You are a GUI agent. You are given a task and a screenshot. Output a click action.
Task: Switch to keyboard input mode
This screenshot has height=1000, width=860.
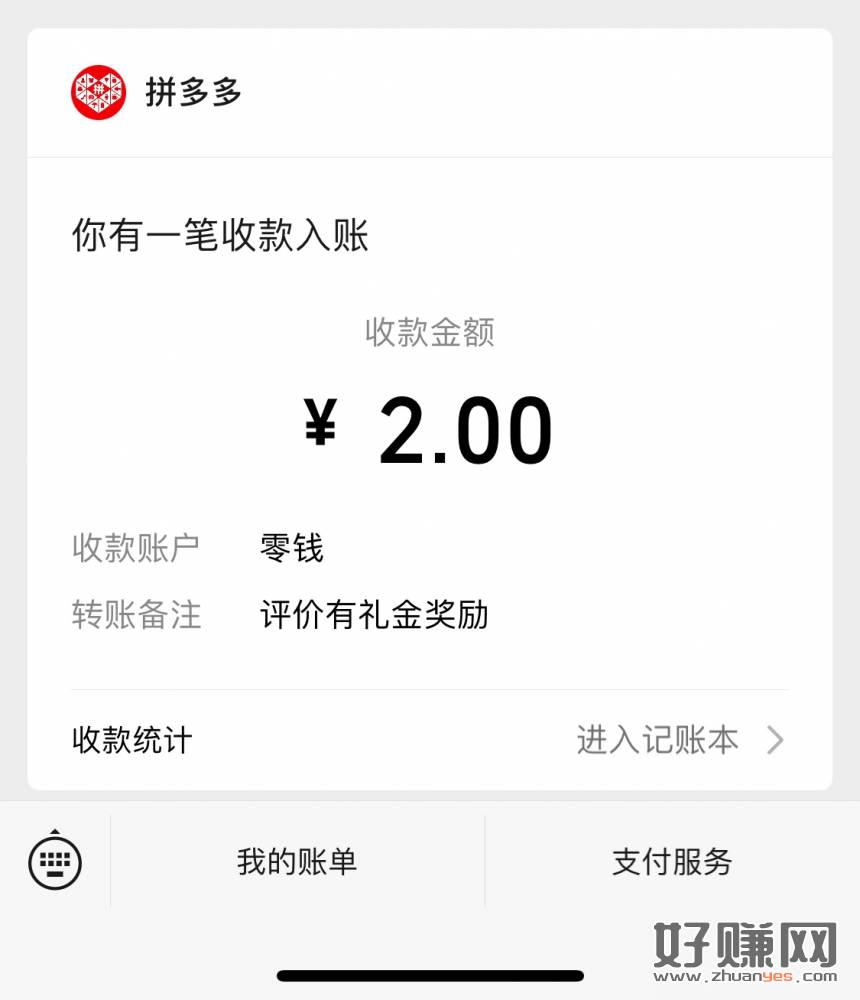pos(55,860)
